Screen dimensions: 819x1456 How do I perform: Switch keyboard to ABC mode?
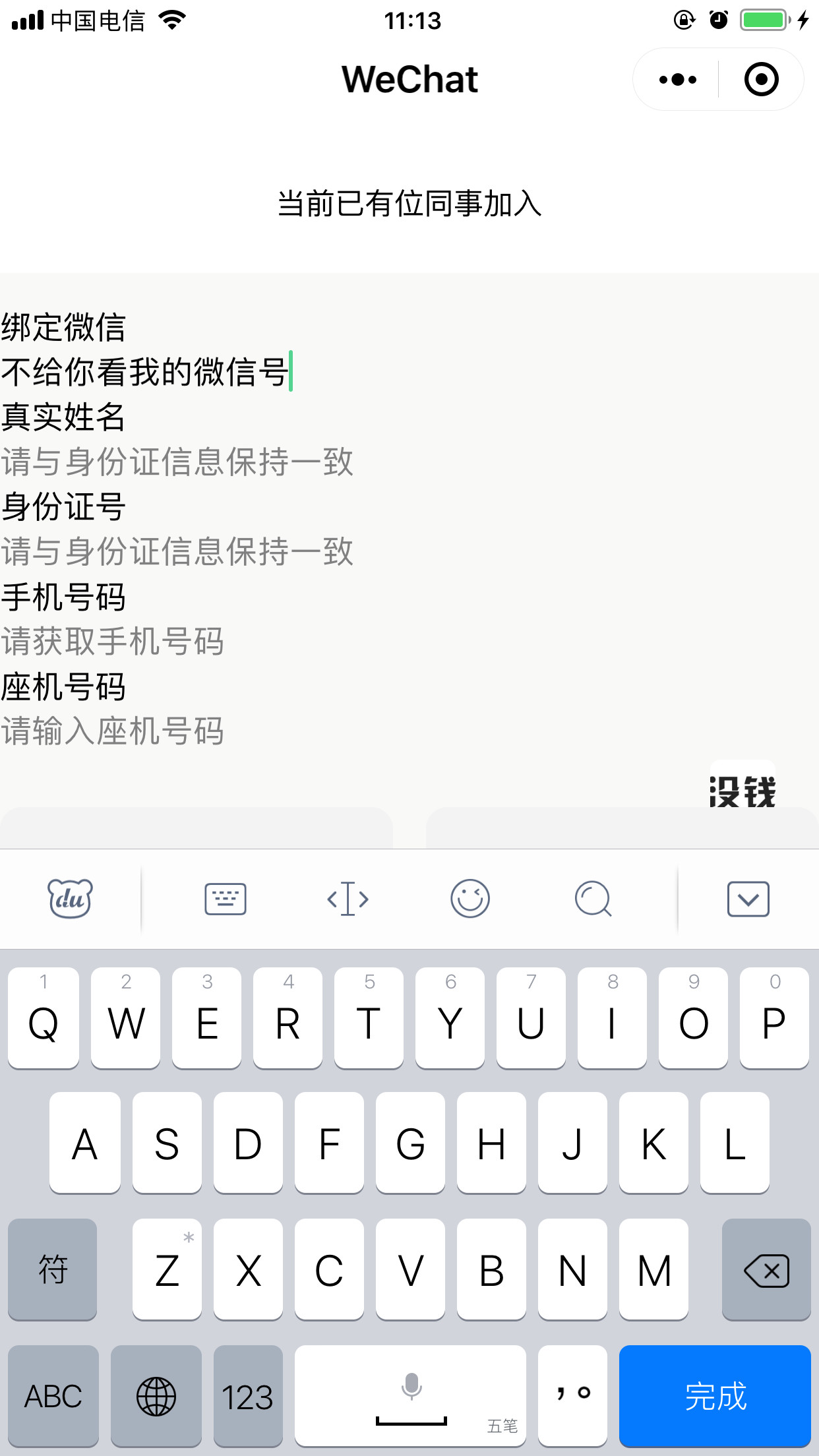pyautogui.click(x=53, y=1396)
